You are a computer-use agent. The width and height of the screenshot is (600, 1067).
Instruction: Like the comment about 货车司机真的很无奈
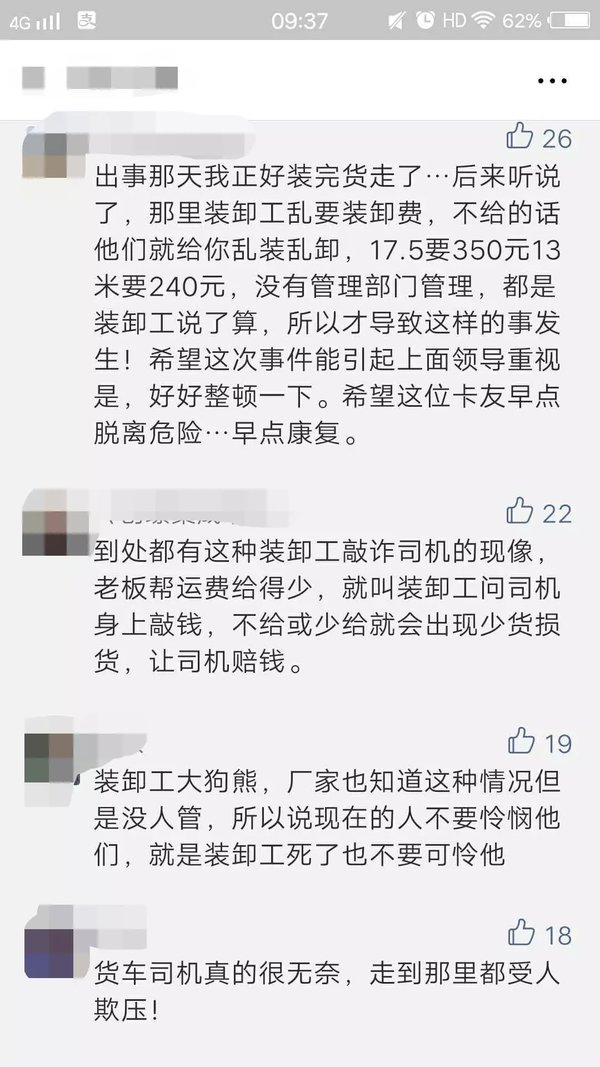coord(521,933)
